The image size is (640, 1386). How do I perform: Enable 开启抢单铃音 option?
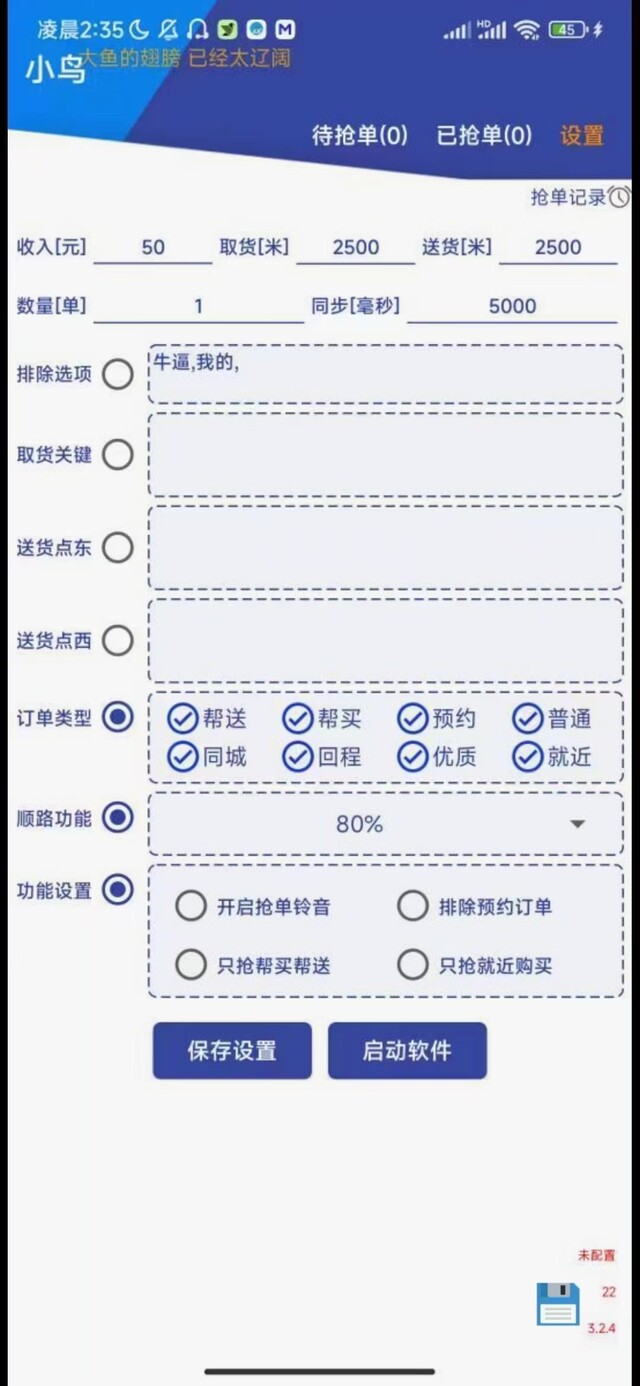(x=253, y=907)
